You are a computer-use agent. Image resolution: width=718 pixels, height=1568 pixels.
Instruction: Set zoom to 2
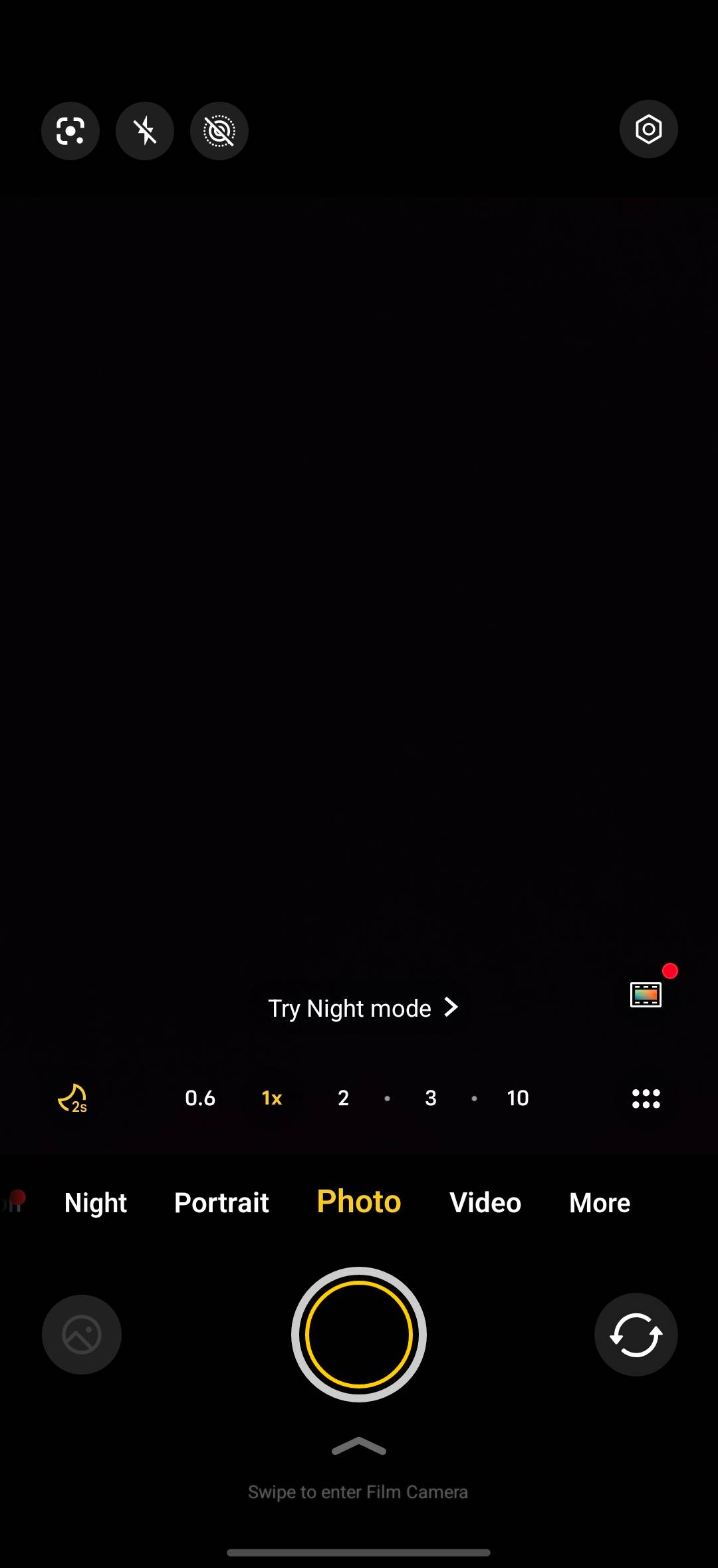(x=343, y=1098)
